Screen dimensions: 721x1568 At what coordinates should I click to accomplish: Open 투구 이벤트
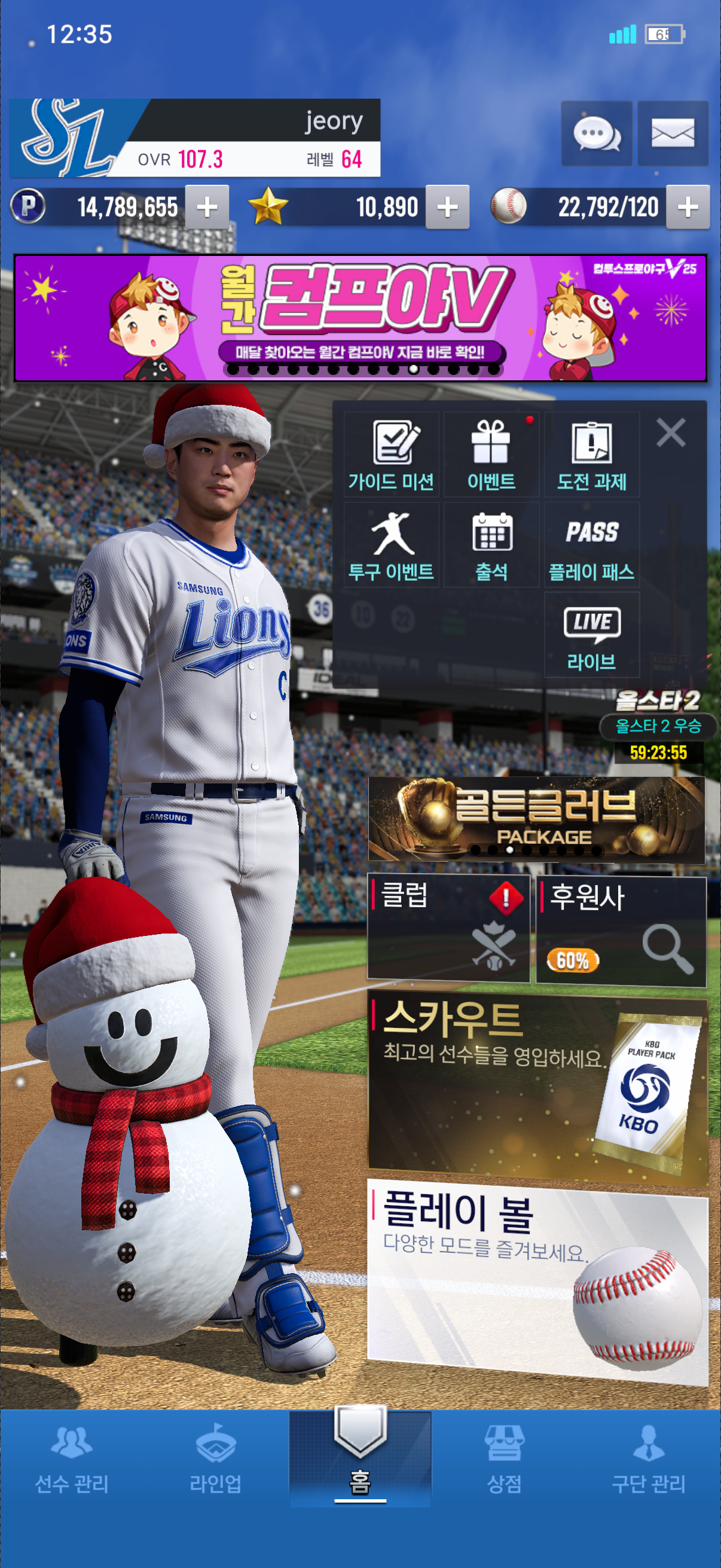(391, 545)
